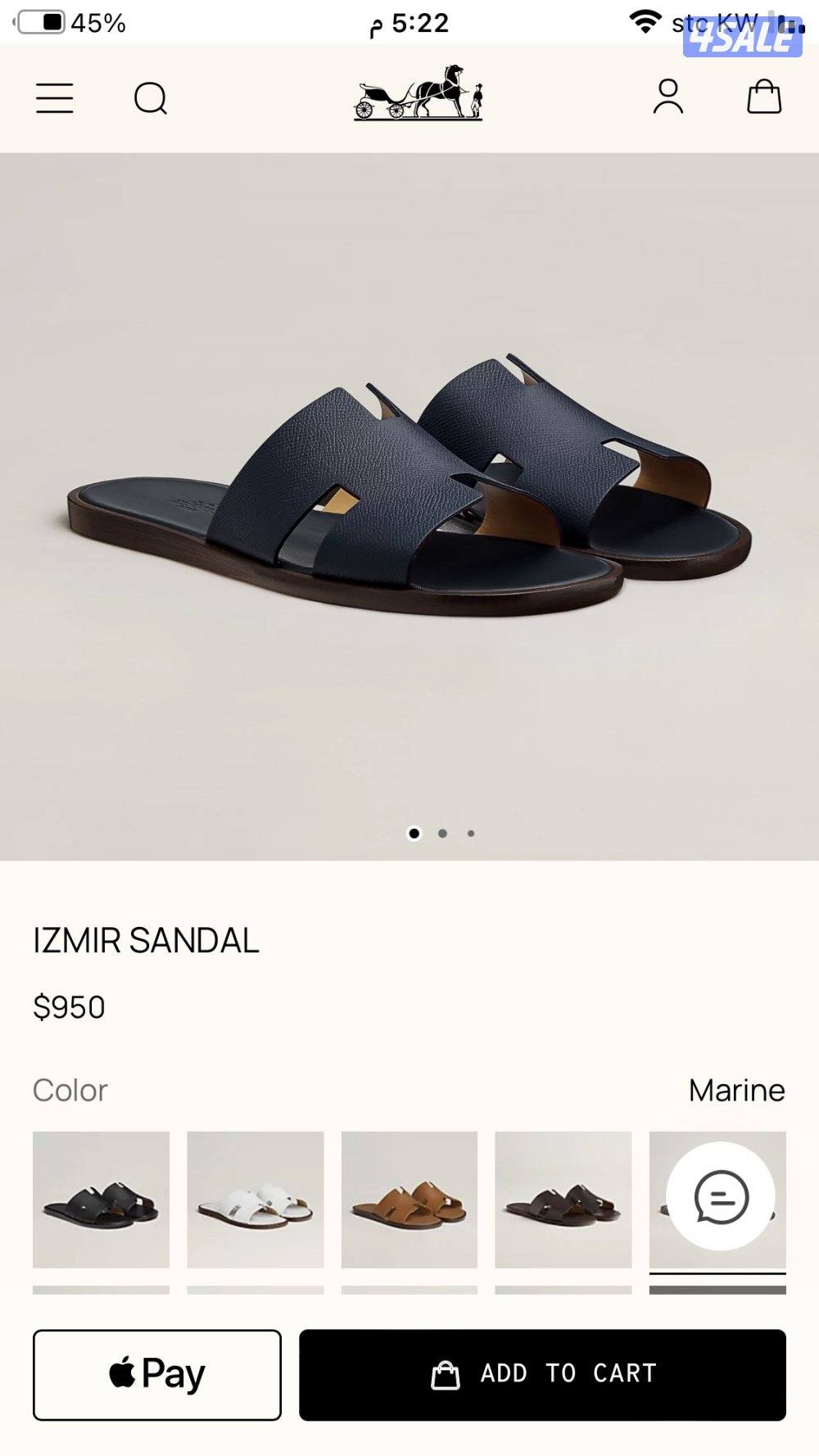Pick the dark brown sandal color
The height and width of the screenshot is (1456, 819).
point(563,1199)
